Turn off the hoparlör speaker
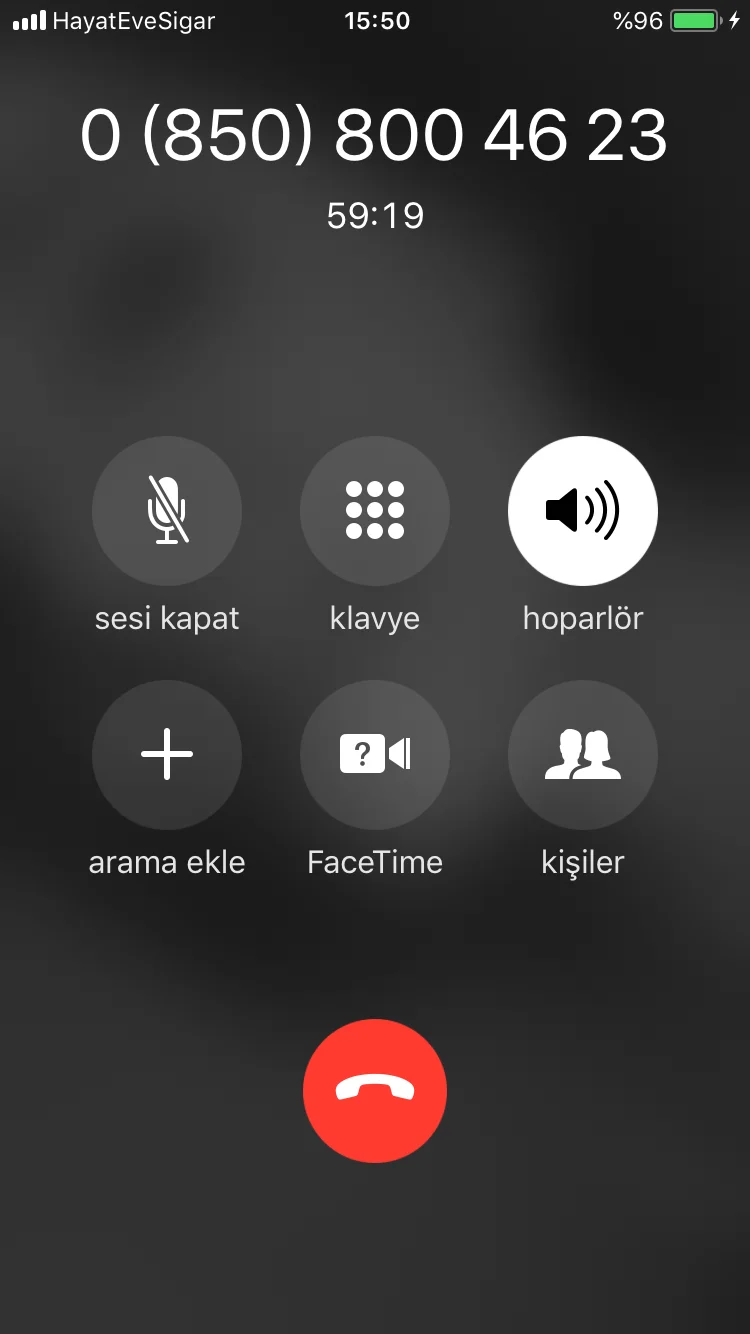 coord(583,510)
